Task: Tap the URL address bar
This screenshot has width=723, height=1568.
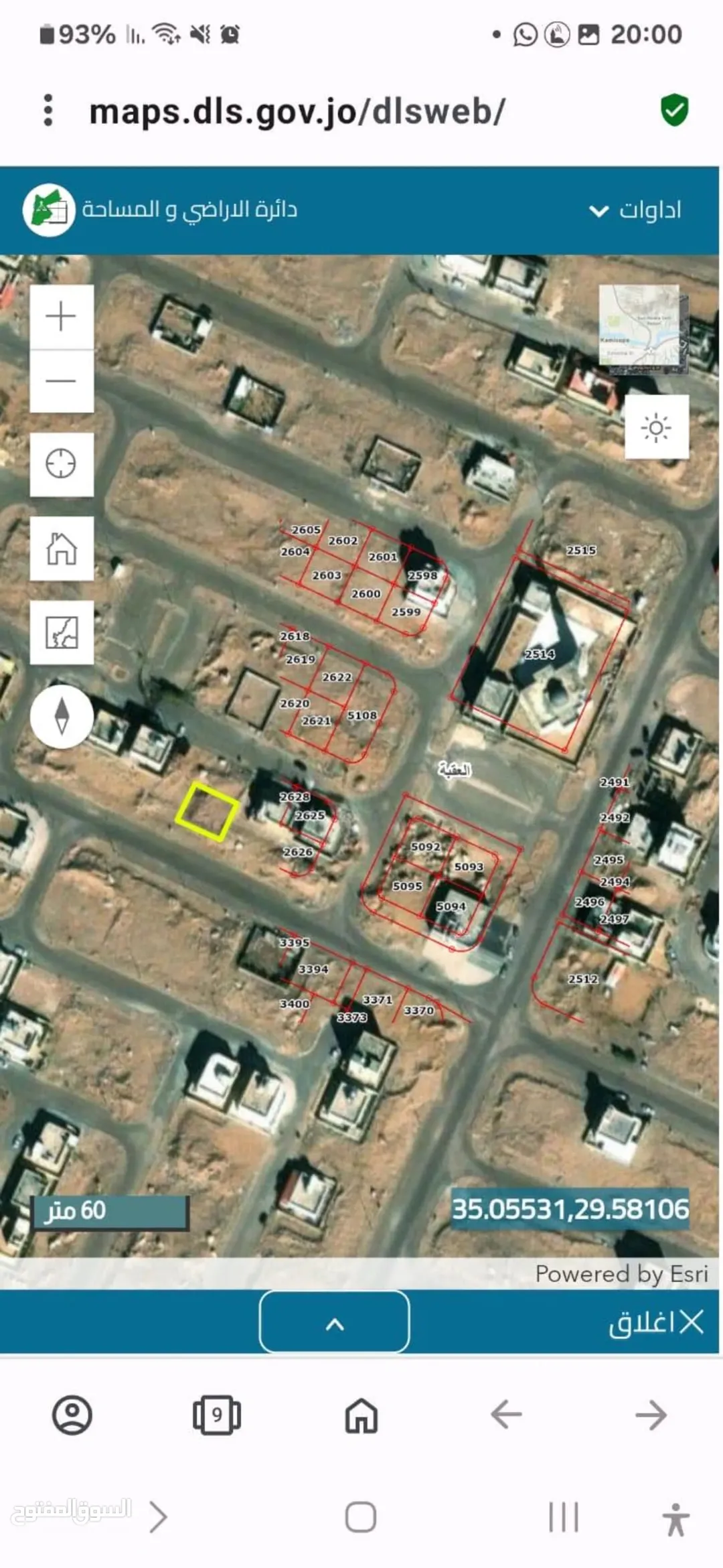Action: pos(297,111)
